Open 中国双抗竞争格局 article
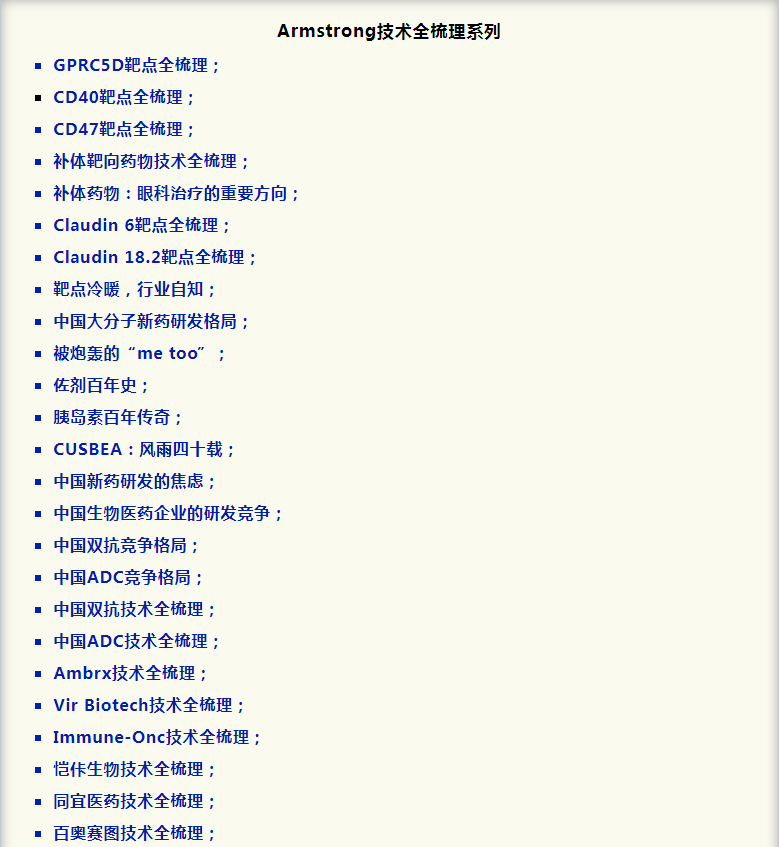 (120, 545)
